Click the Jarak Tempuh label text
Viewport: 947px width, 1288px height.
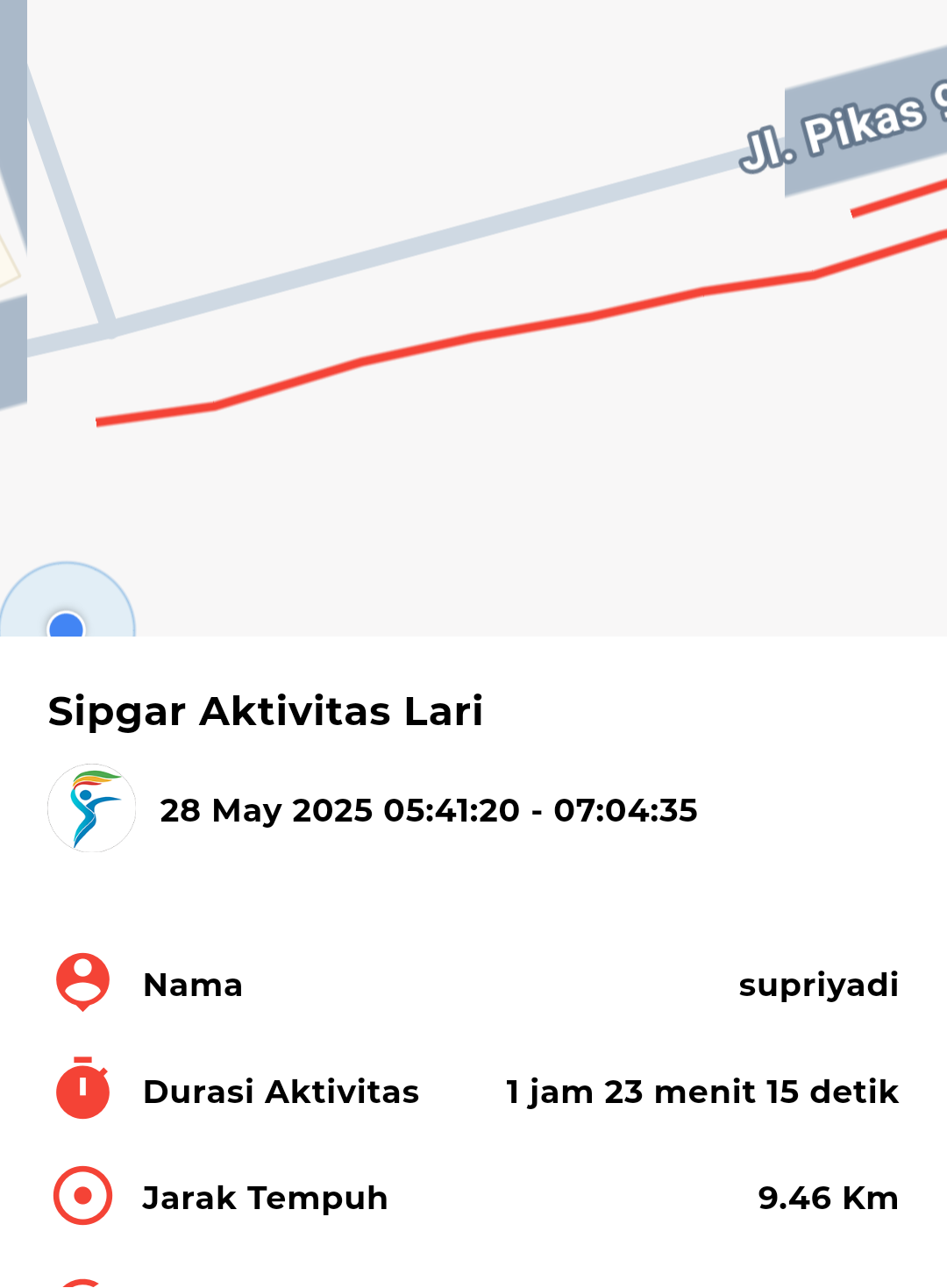[266, 1197]
